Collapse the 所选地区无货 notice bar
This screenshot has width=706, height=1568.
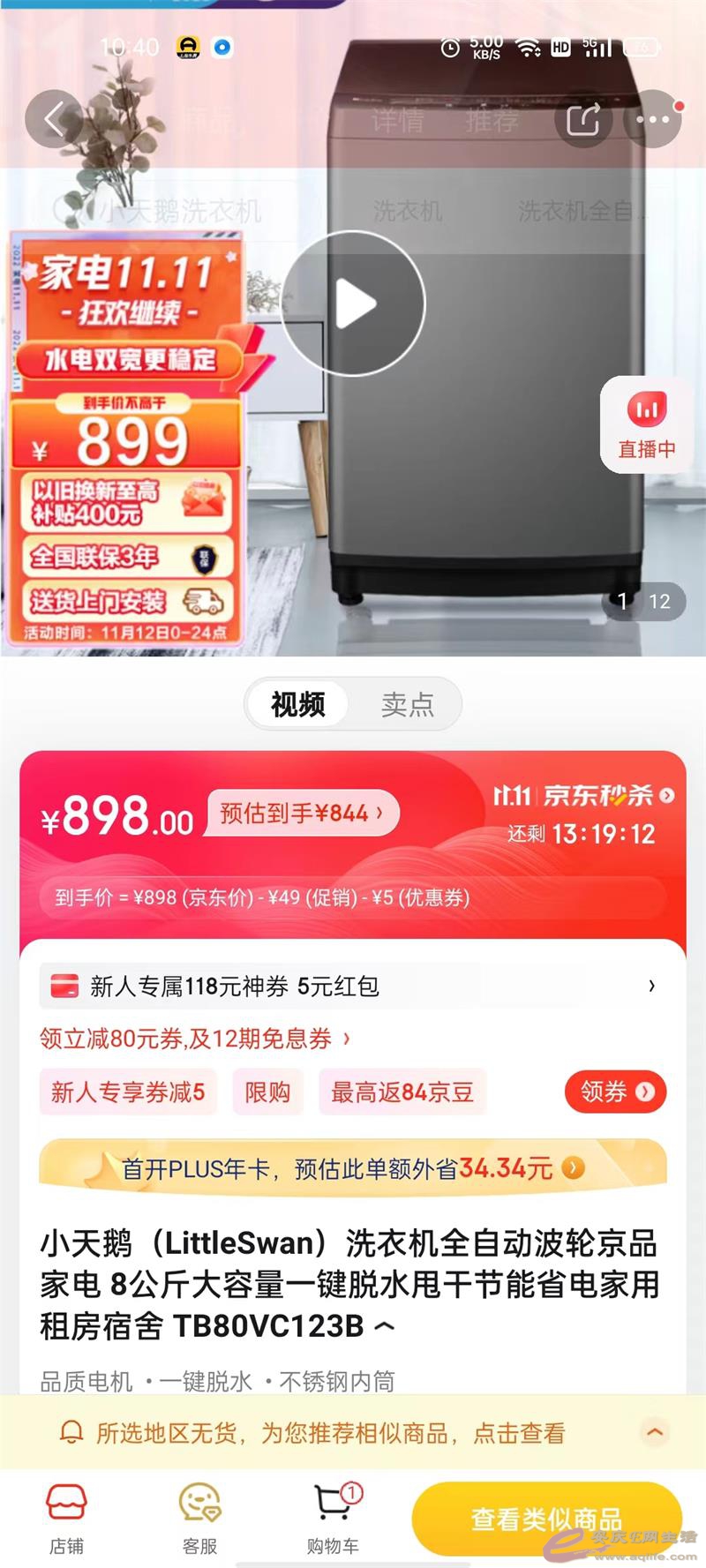pyautogui.click(x=655, y=1433)
